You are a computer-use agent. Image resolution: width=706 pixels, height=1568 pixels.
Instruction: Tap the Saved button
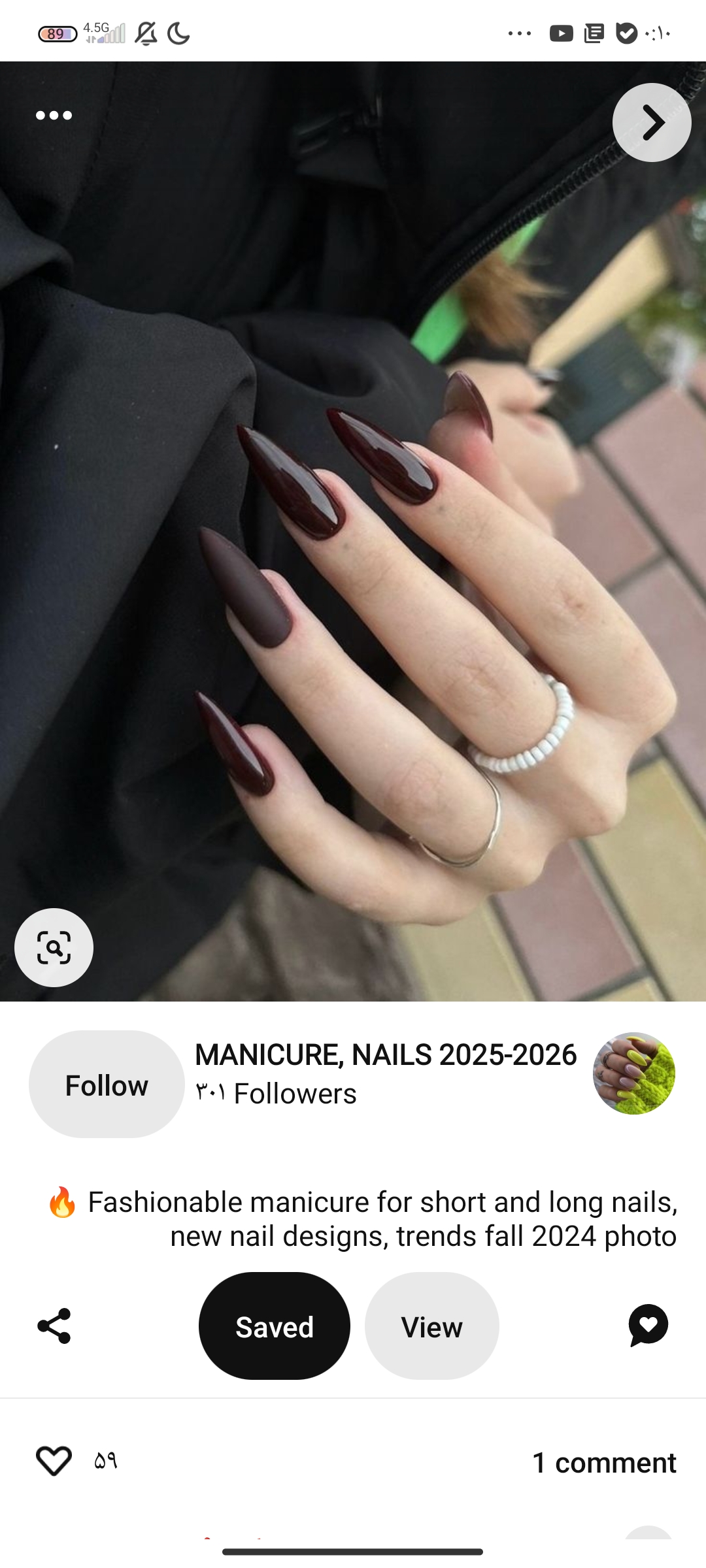pos(274,1326)
